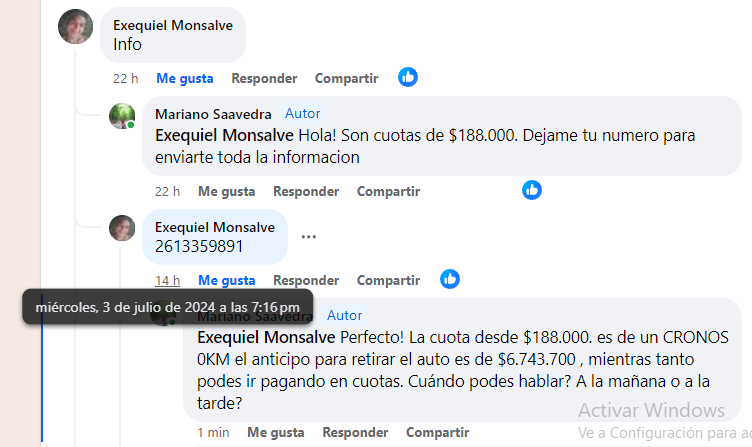752x447 pixels.
Task: Reply to Mariano's CRONOS 0KM comment
Action: pyautogui.click(x=355, y=432)
